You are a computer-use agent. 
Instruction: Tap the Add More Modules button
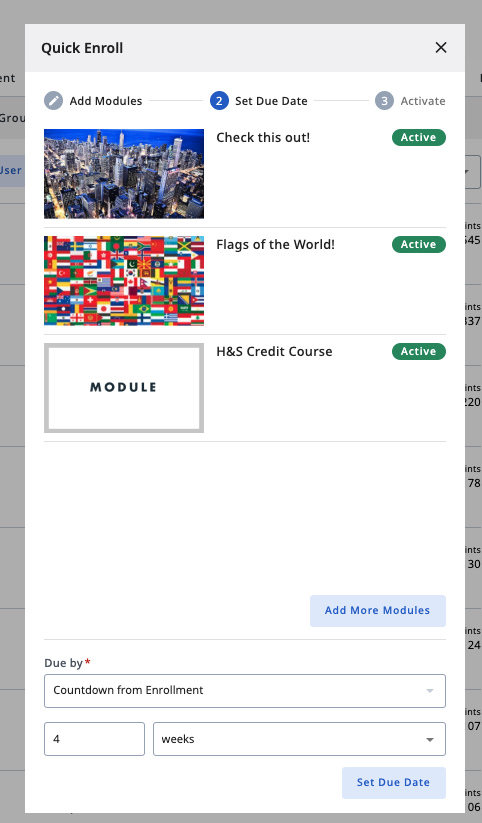[378, 610]
